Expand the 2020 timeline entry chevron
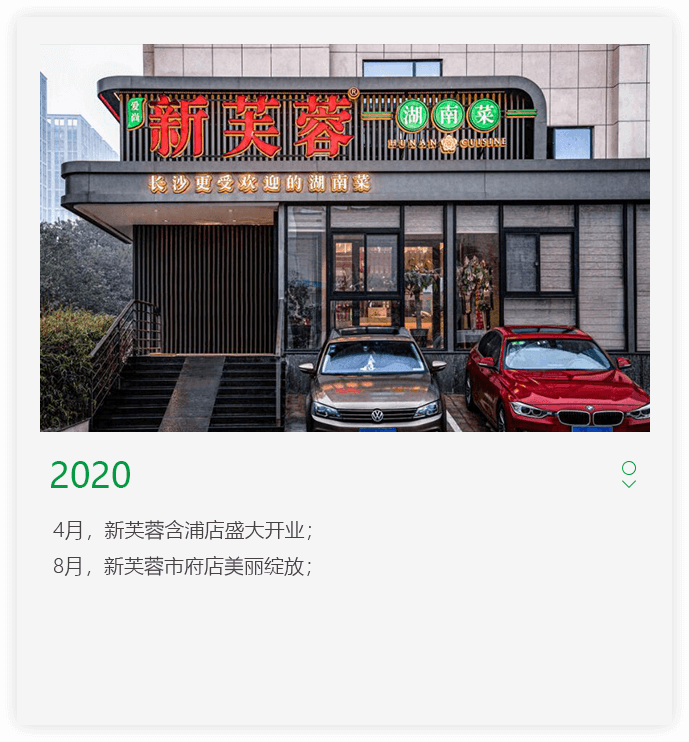 pos(628,483)
